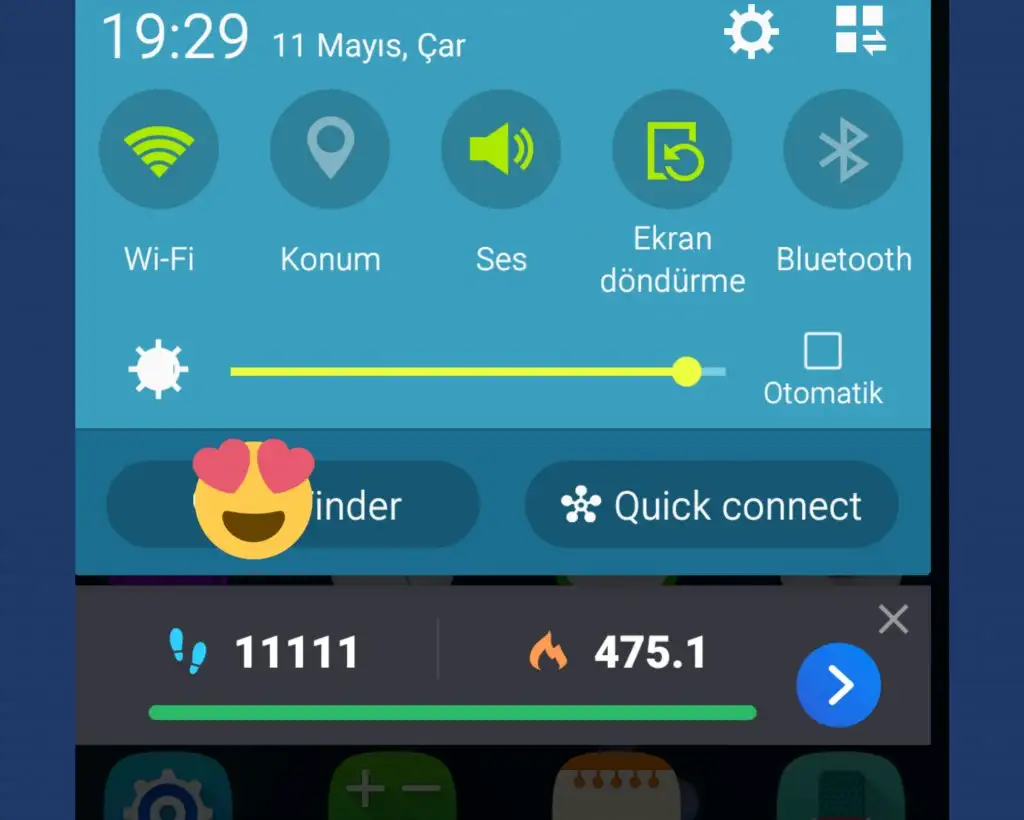1024x820 pixels.
Task: Turn on Bluetooth
Action: coord(843,149)
